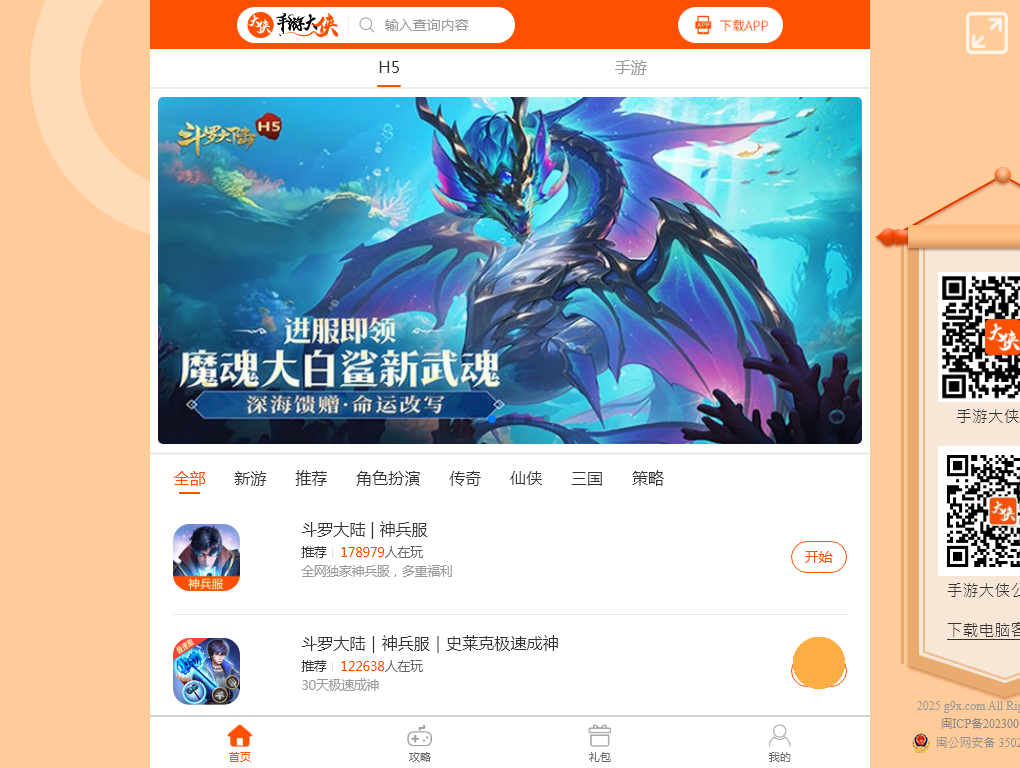
Task: Select the 三国 category
Action: (x=587, y=479)
